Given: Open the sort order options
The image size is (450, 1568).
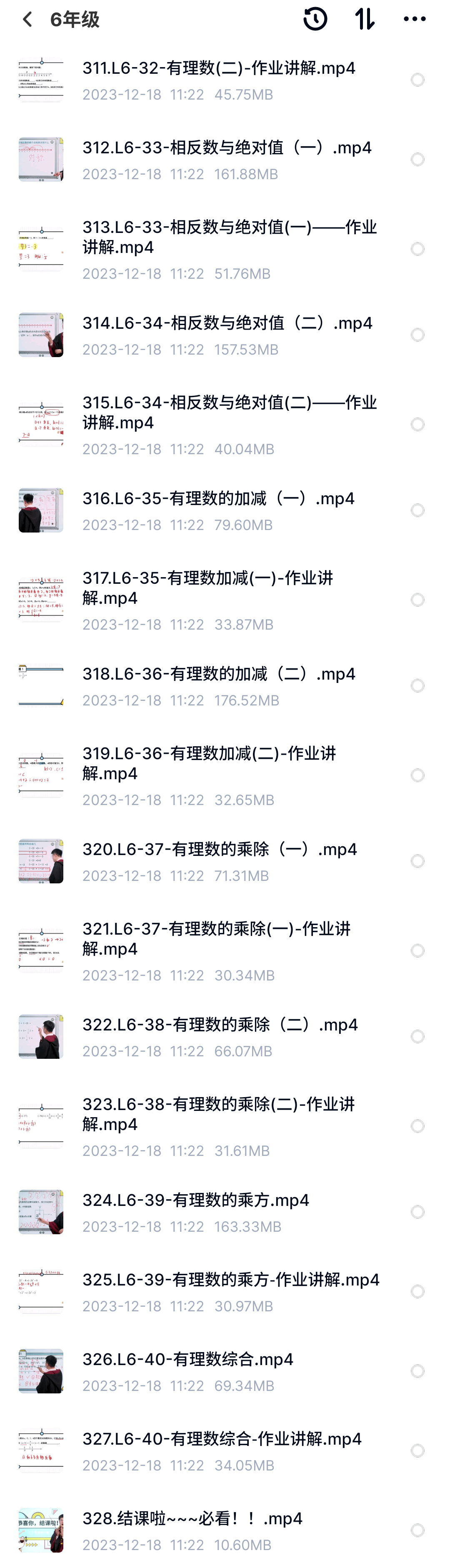Looking at the screenshot, I should (x=365, y=20).
